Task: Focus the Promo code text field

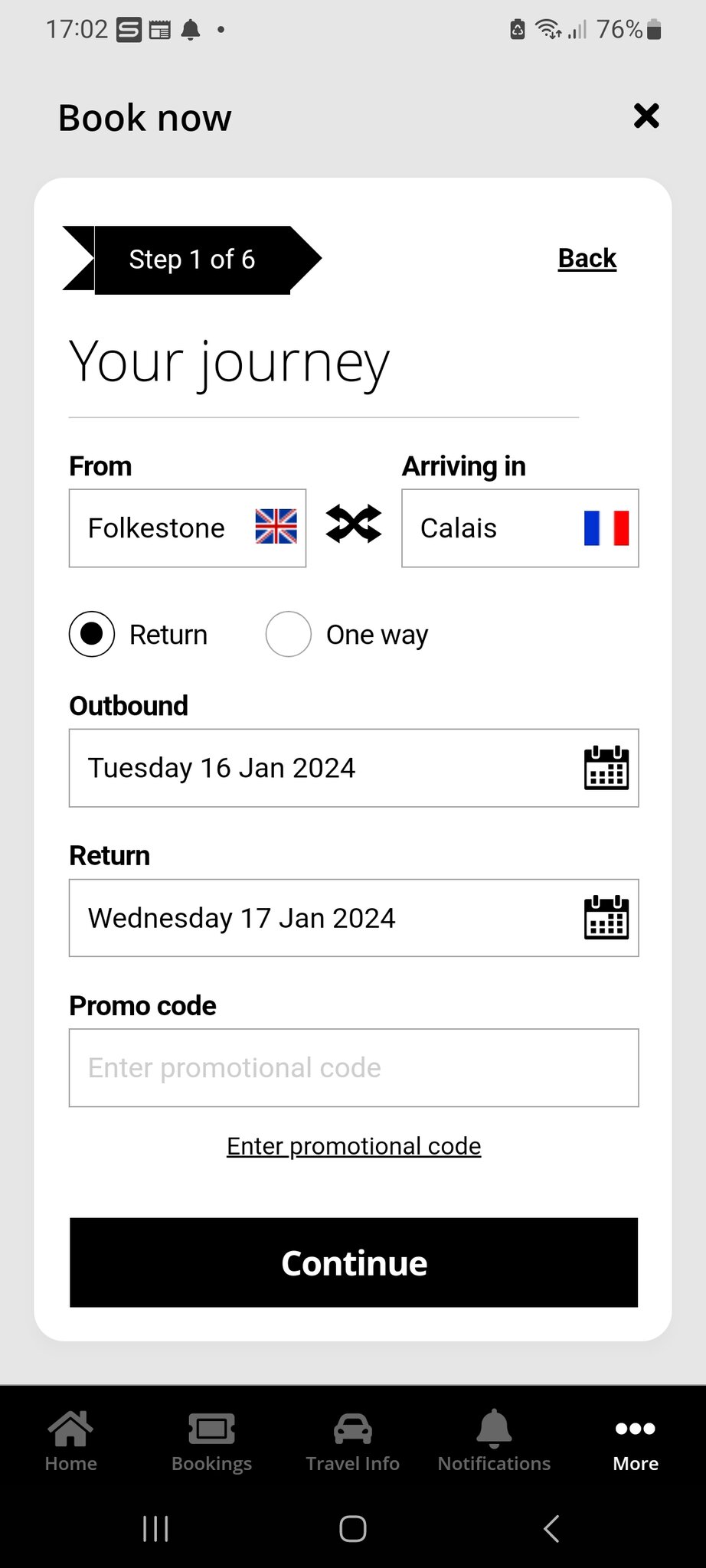Action: [354, 1068]
